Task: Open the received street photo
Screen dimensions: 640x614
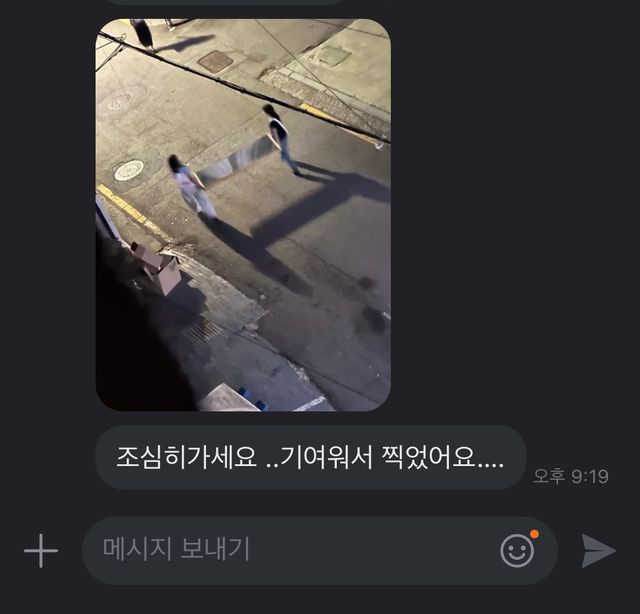Action: [243, 214]
